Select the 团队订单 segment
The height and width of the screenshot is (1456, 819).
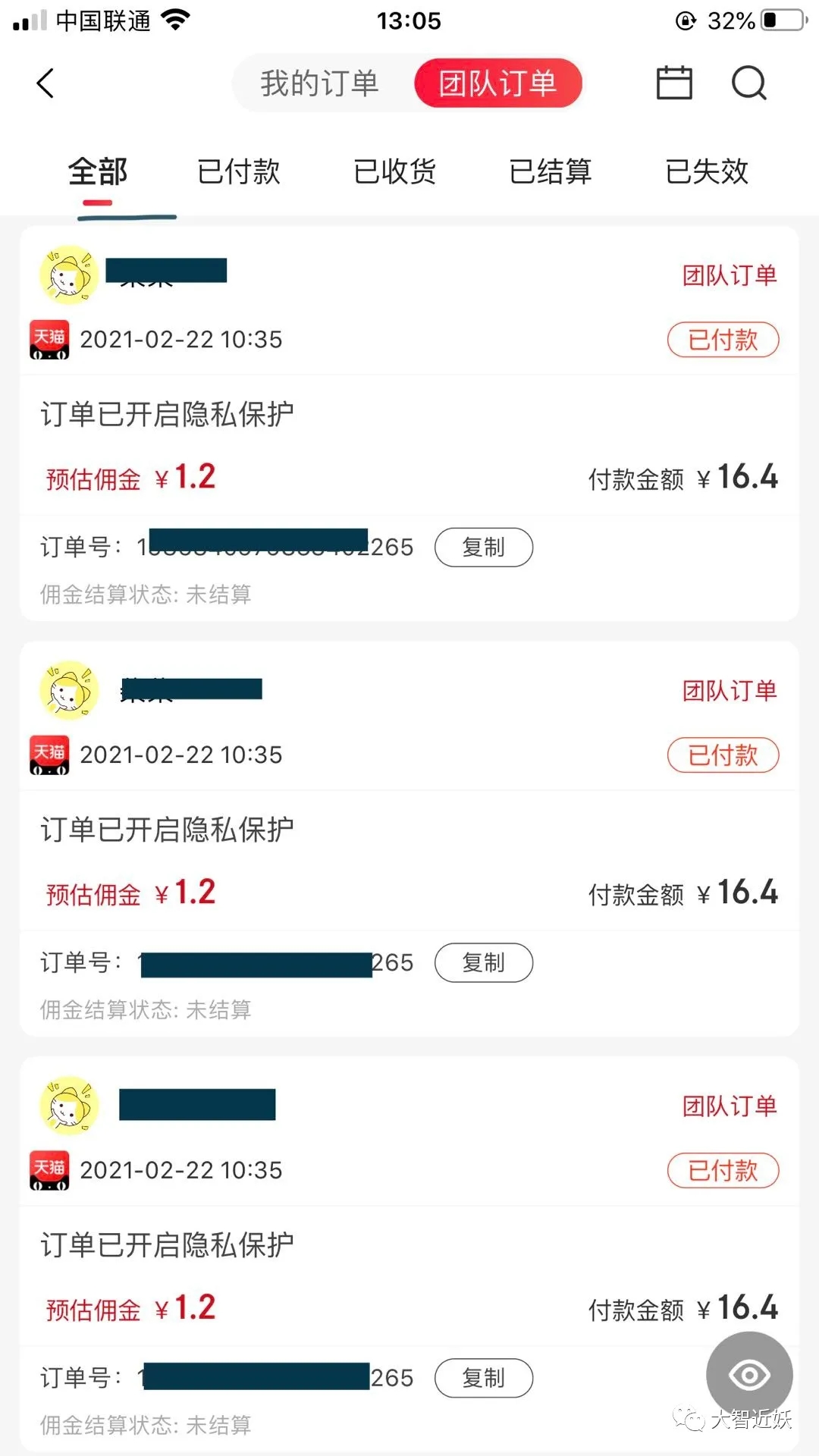click(x=497, y=83)
